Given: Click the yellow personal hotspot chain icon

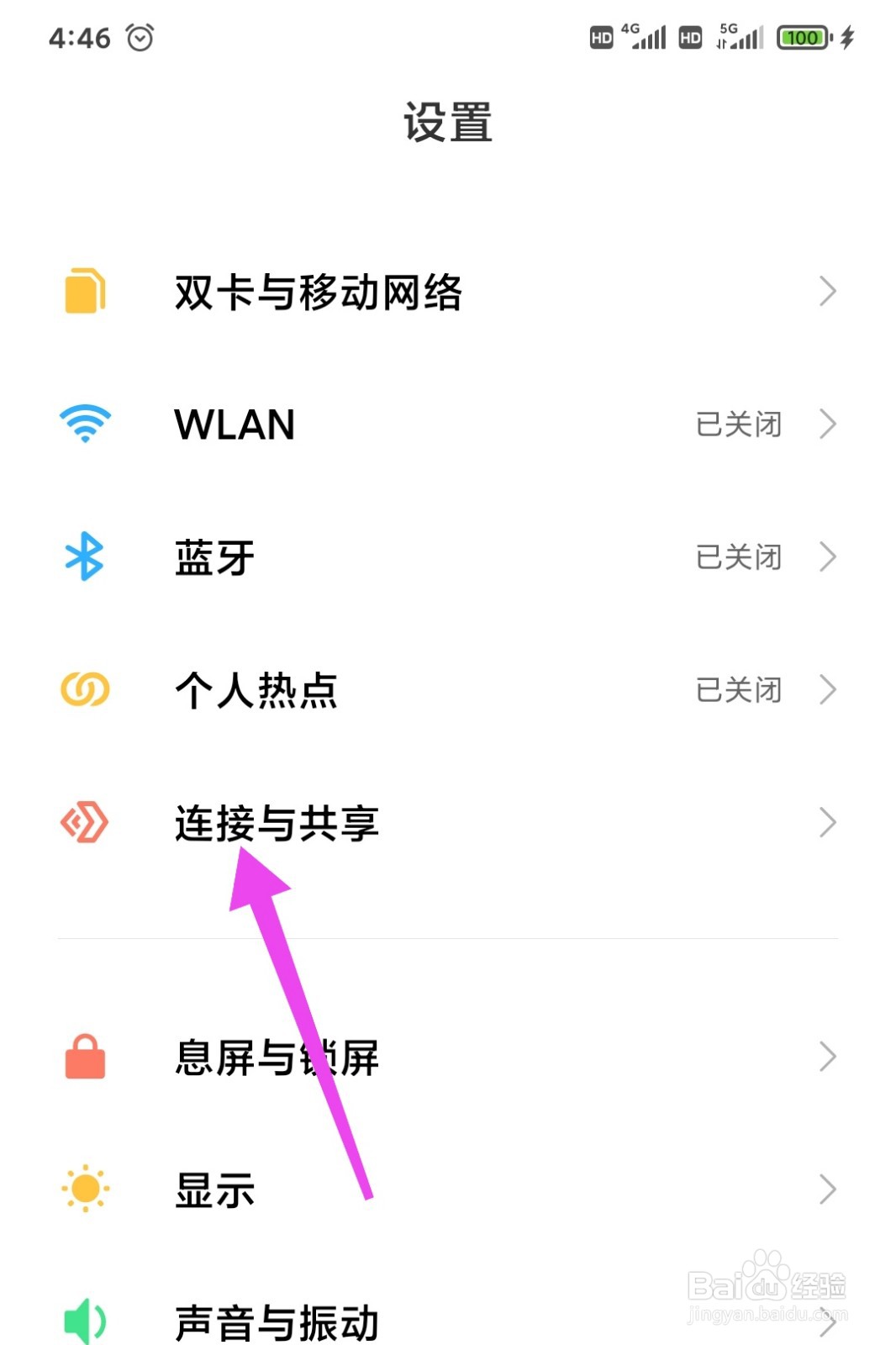Looking at the screenshot, I should [83, 689].
